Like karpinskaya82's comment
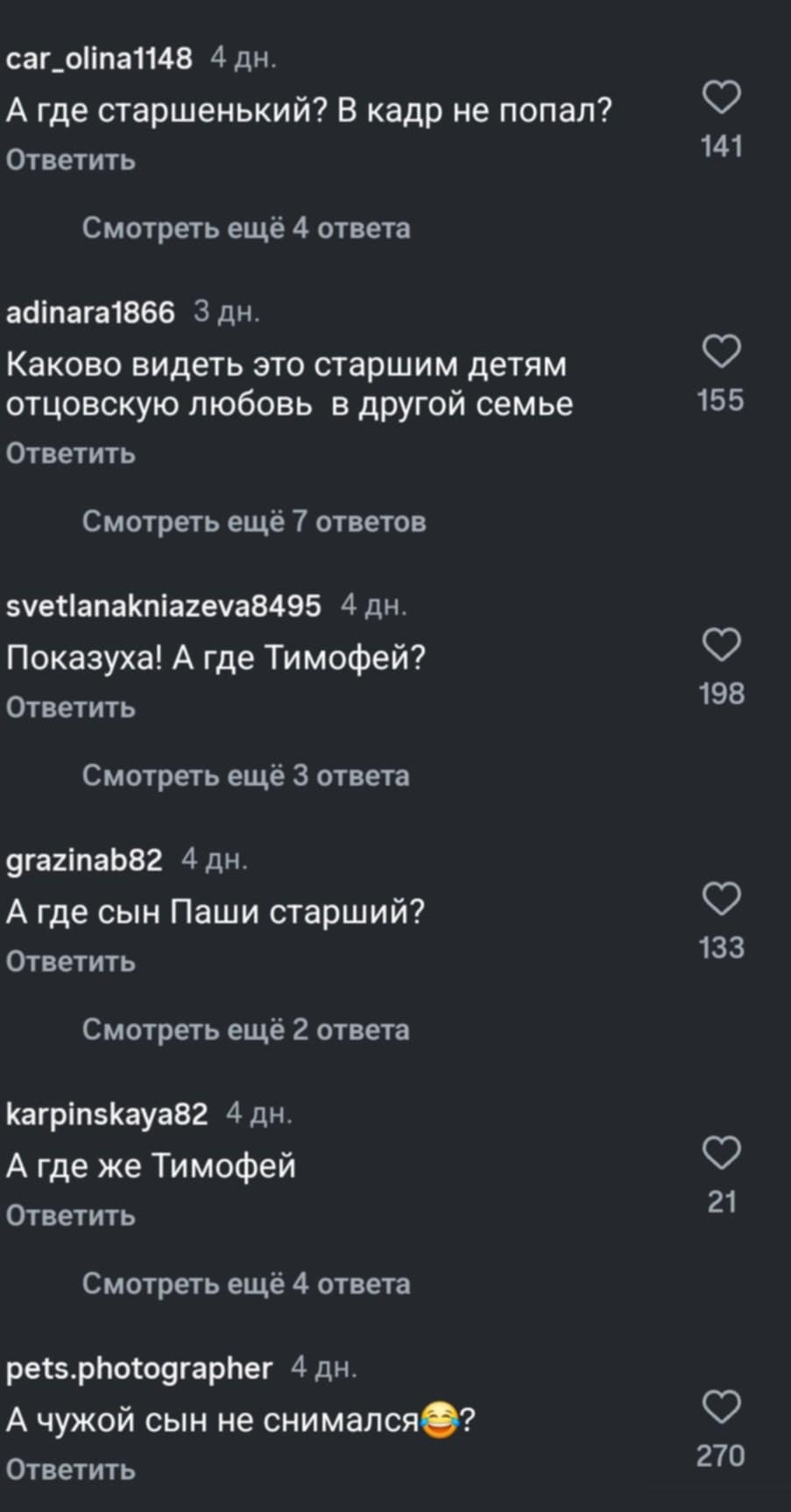 click(722, 1153)
